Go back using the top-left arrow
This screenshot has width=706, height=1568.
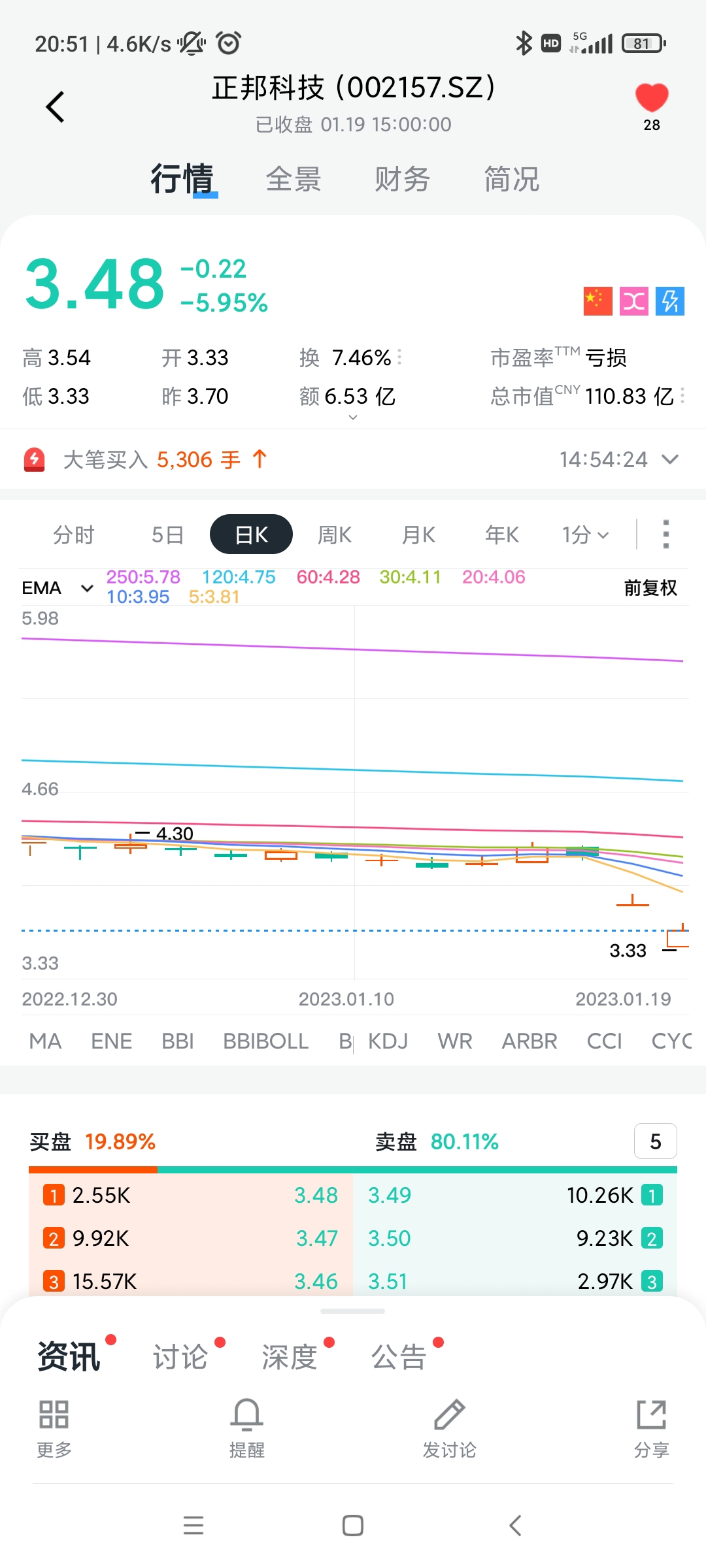(56, 106)
